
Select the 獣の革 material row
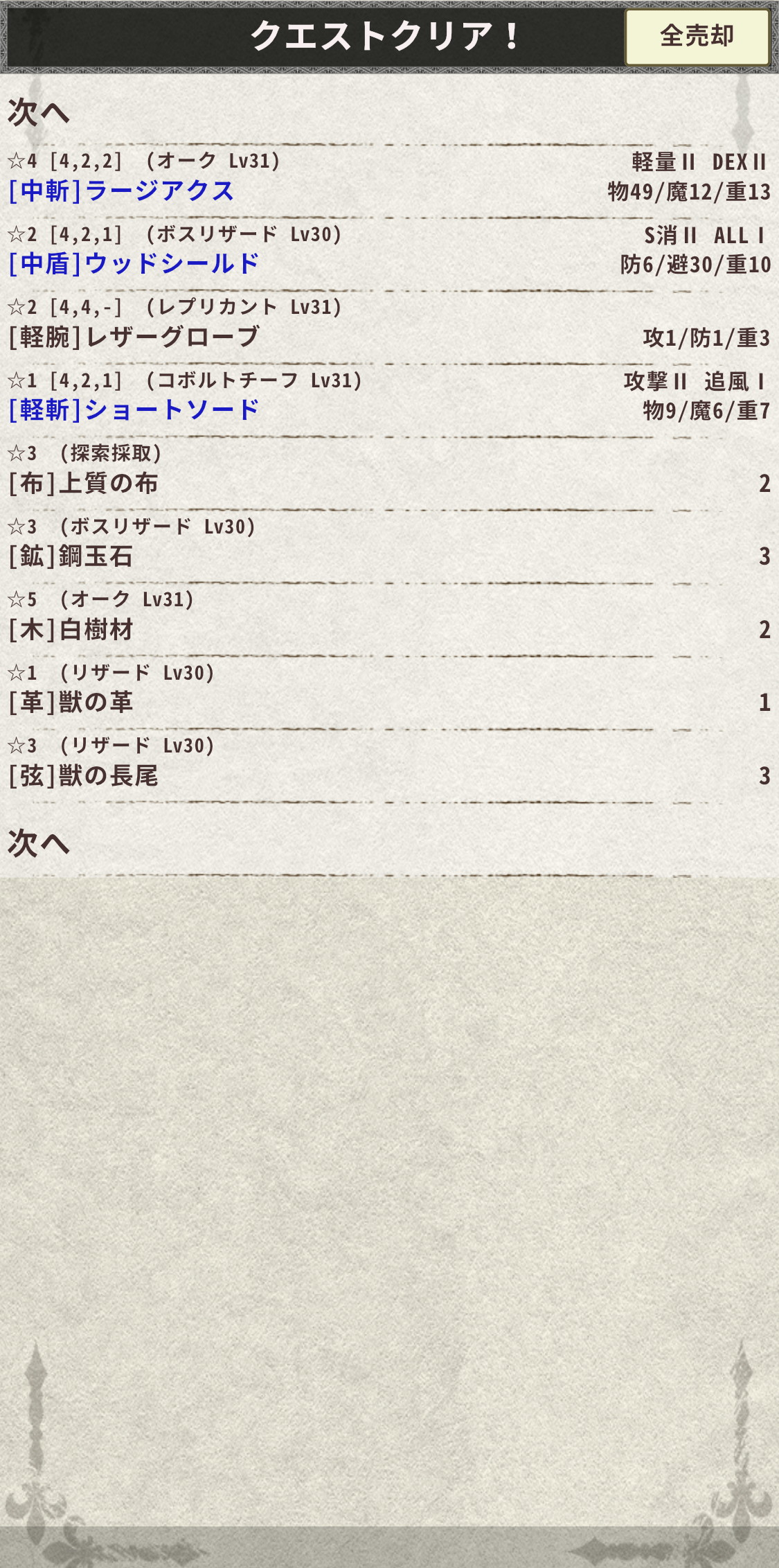[x=389, y=689]
